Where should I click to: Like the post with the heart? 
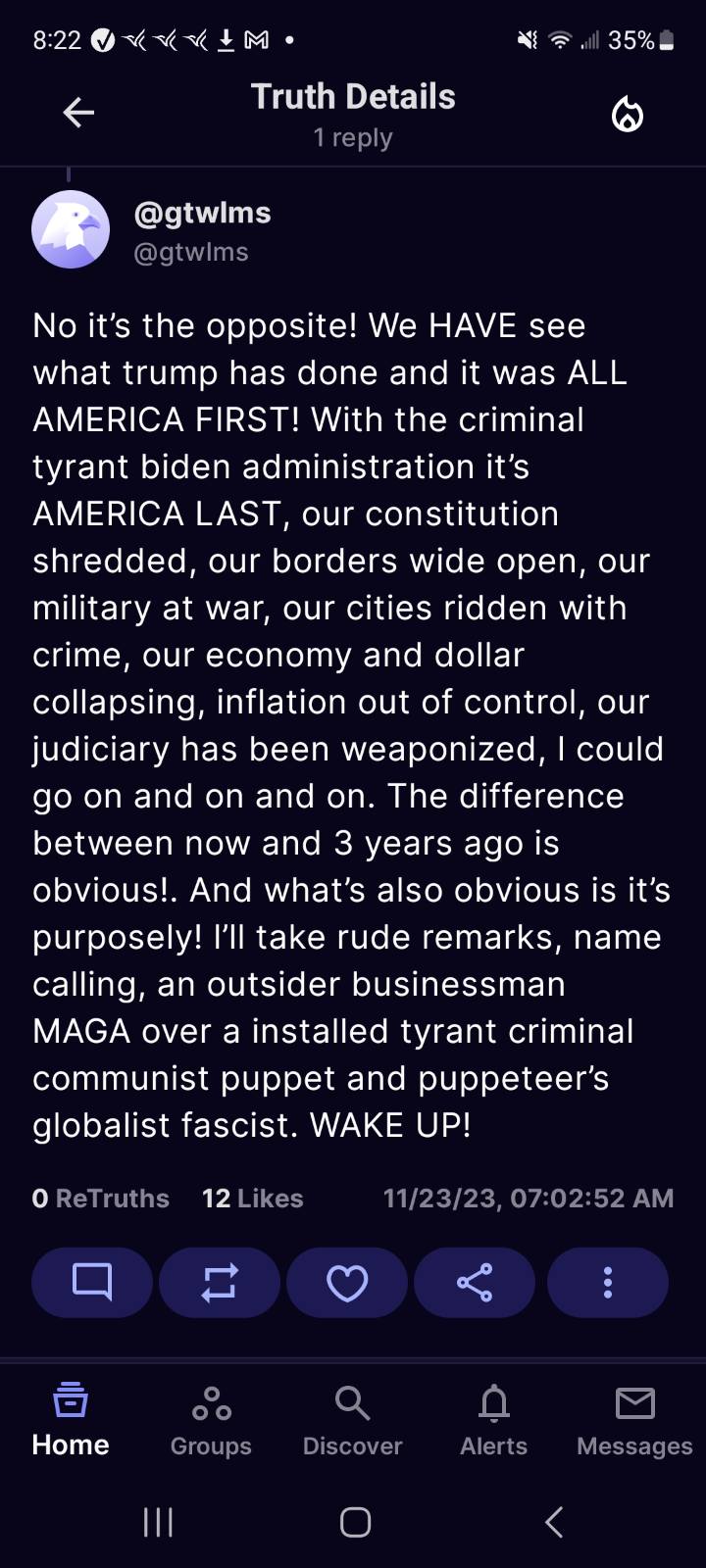pyautogui.click(x=347, y=1282)
